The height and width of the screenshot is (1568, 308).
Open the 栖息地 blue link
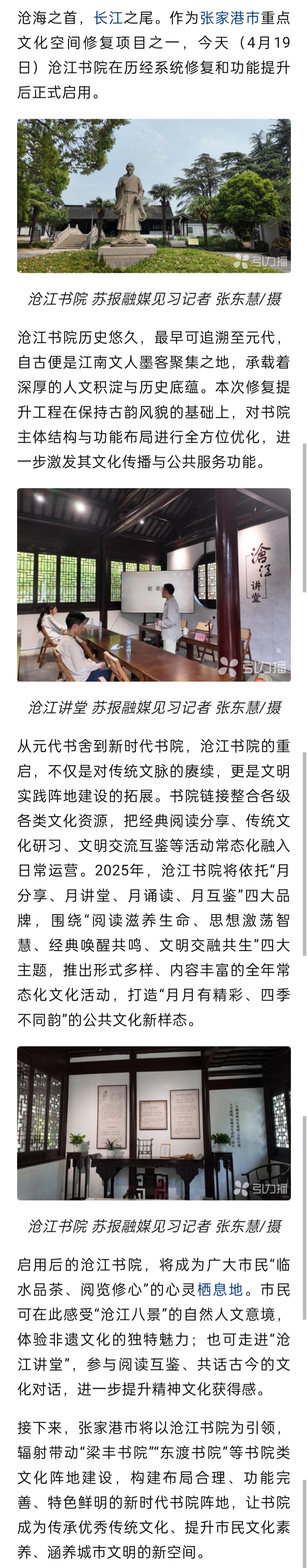(220, 1290)
